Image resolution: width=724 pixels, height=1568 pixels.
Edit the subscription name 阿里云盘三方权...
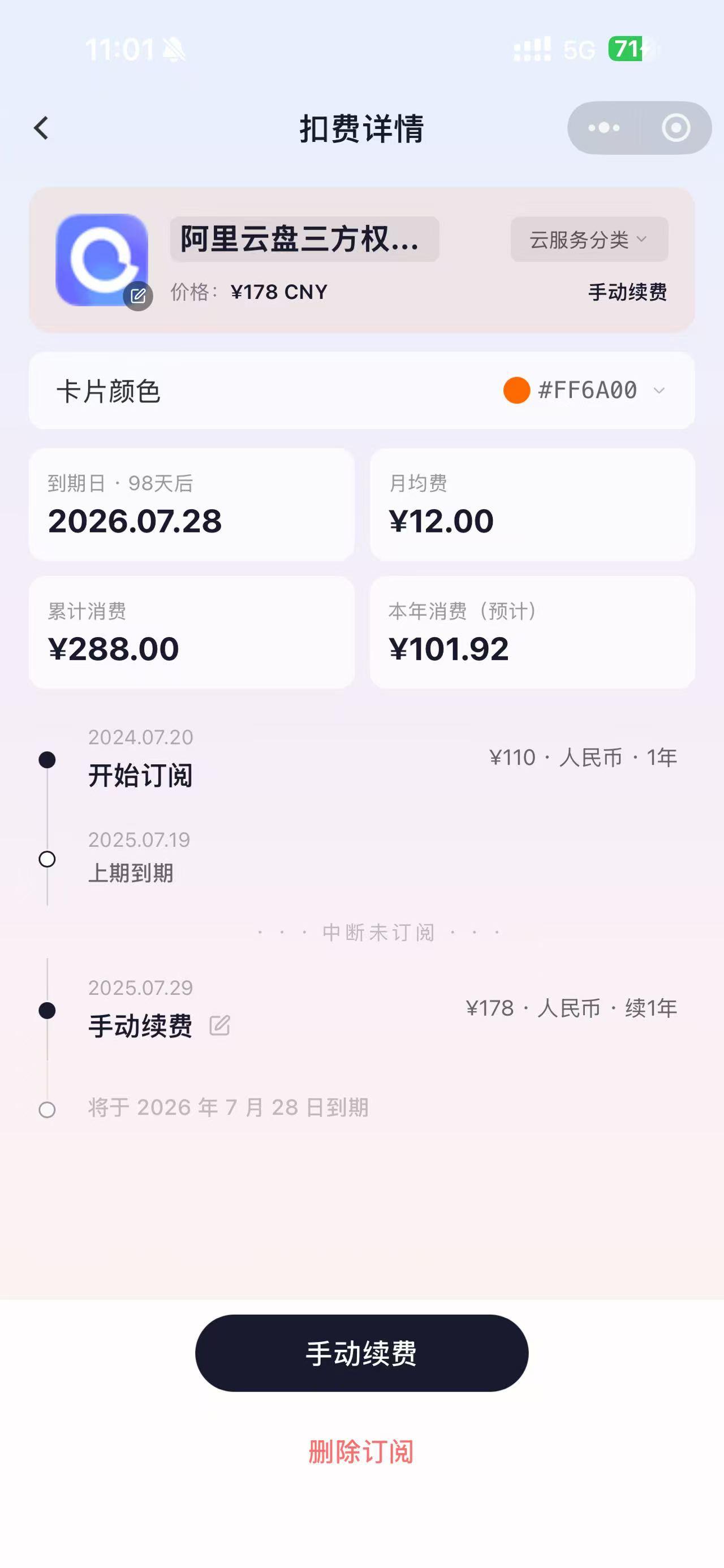(304, 239)
